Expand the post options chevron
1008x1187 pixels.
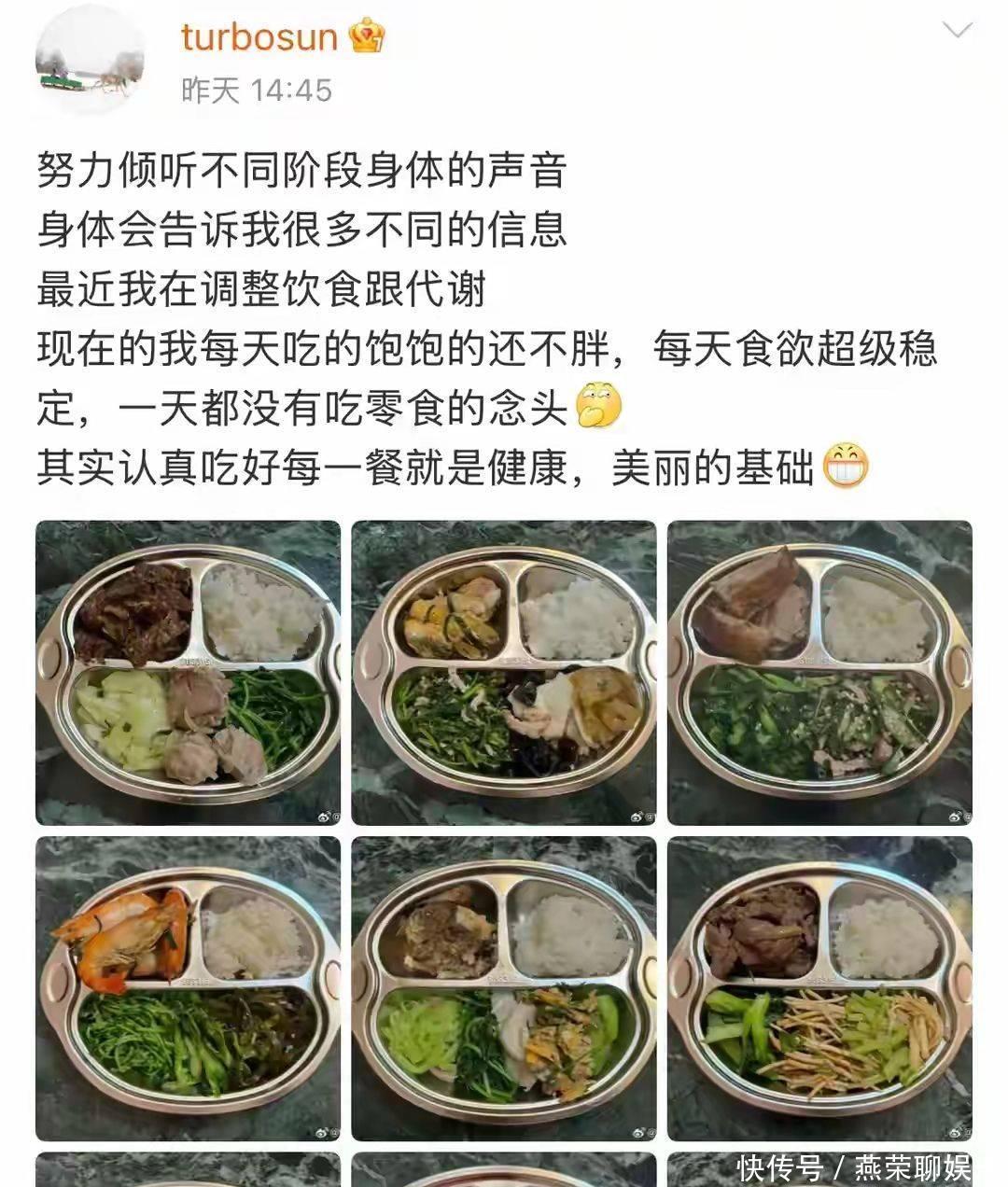click(x=957, y=32)
